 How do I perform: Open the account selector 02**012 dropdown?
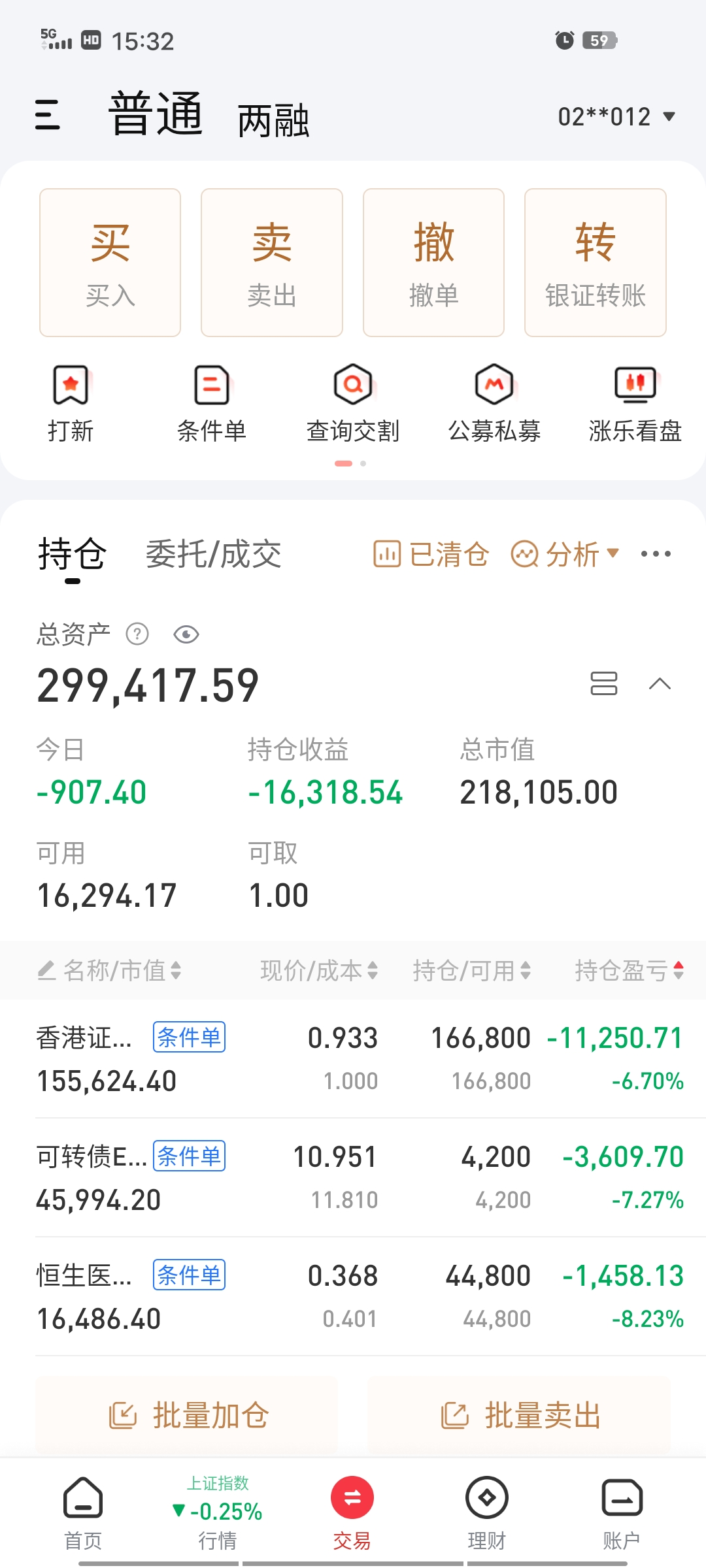[615, 117]
